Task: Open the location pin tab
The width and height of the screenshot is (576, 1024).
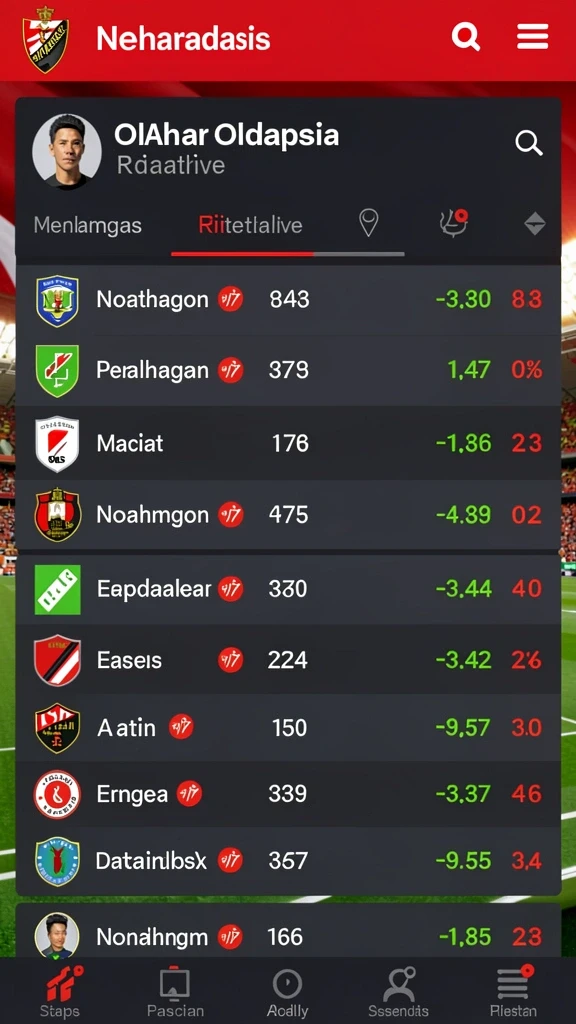Action: click(x=369, y=223)
